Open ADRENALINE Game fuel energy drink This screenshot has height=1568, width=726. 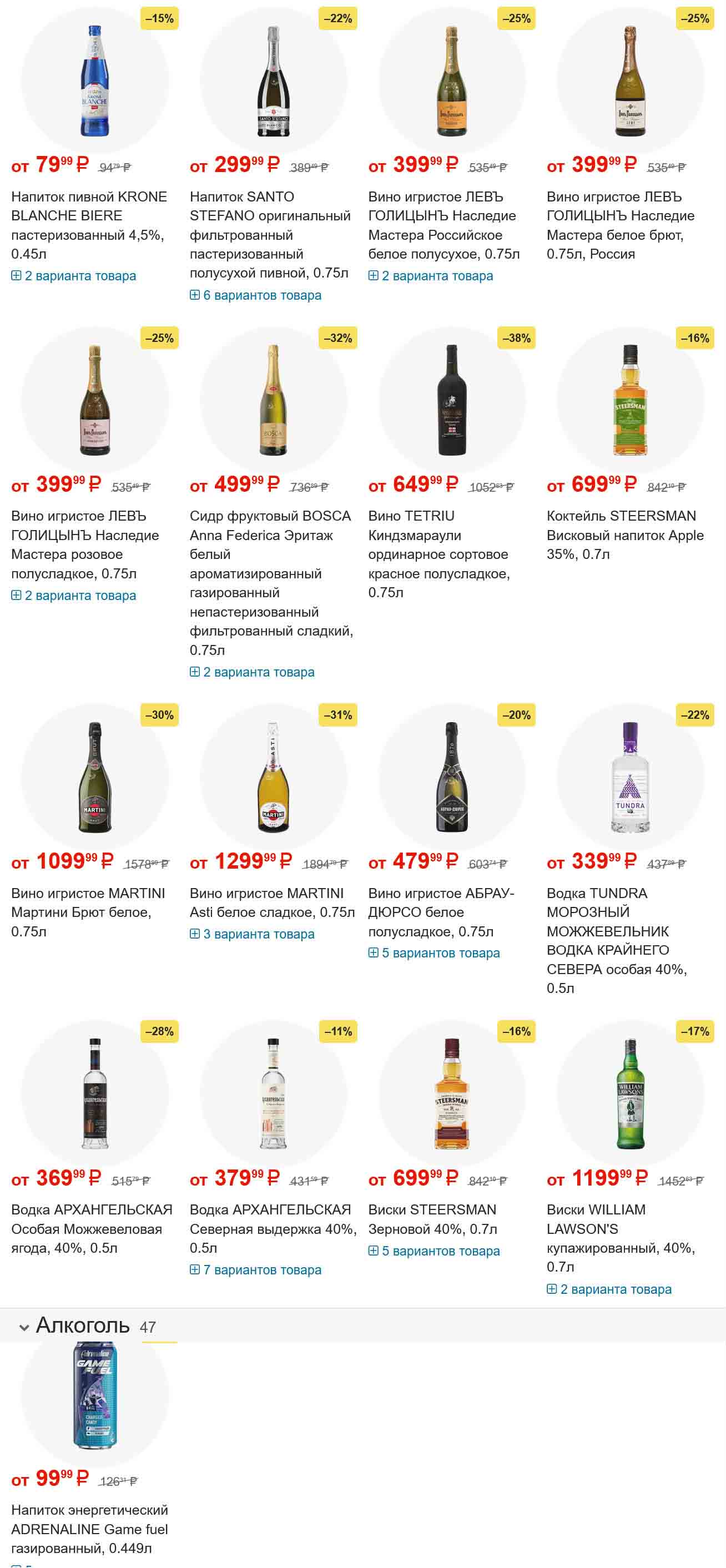pyautogui.click(x=89, y=1528)
